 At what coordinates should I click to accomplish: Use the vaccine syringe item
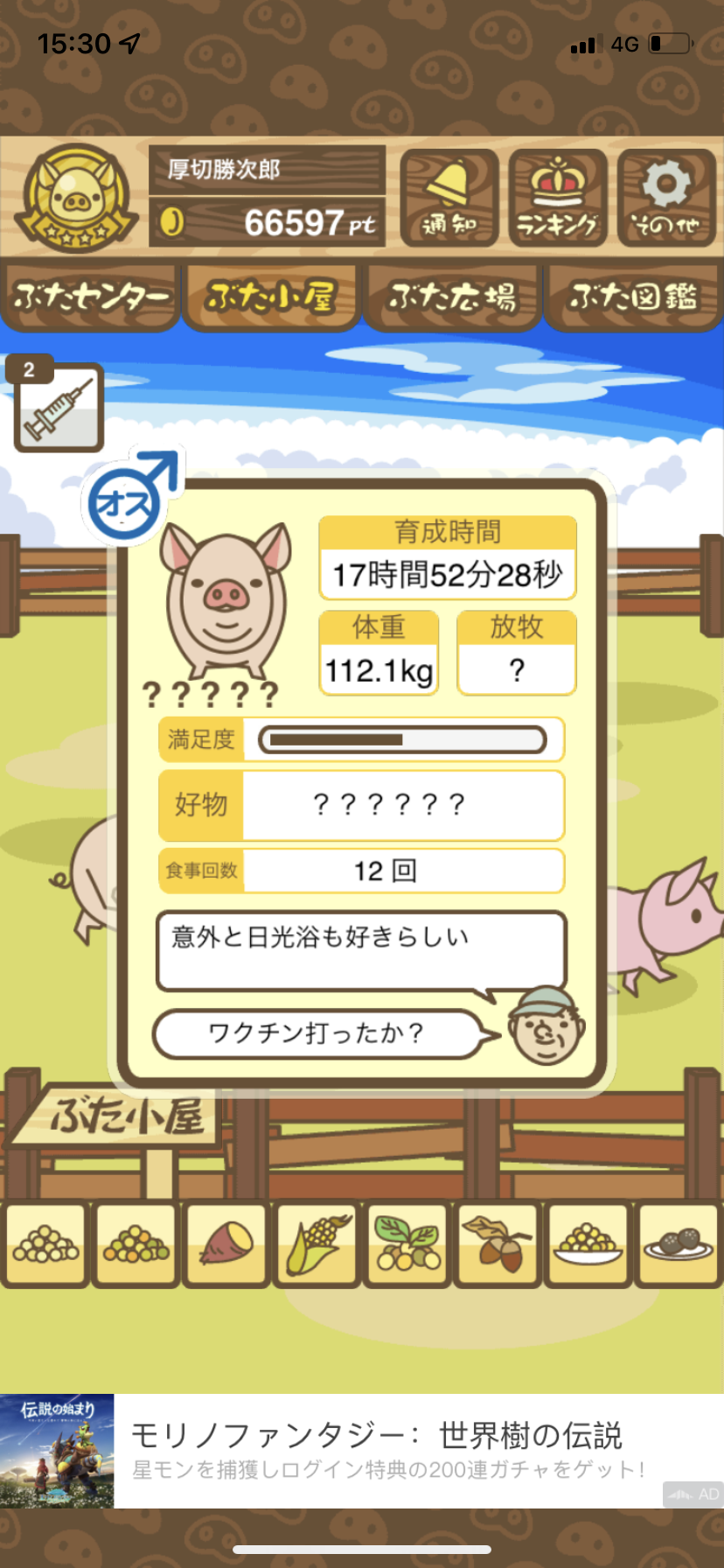coord(58,406)
